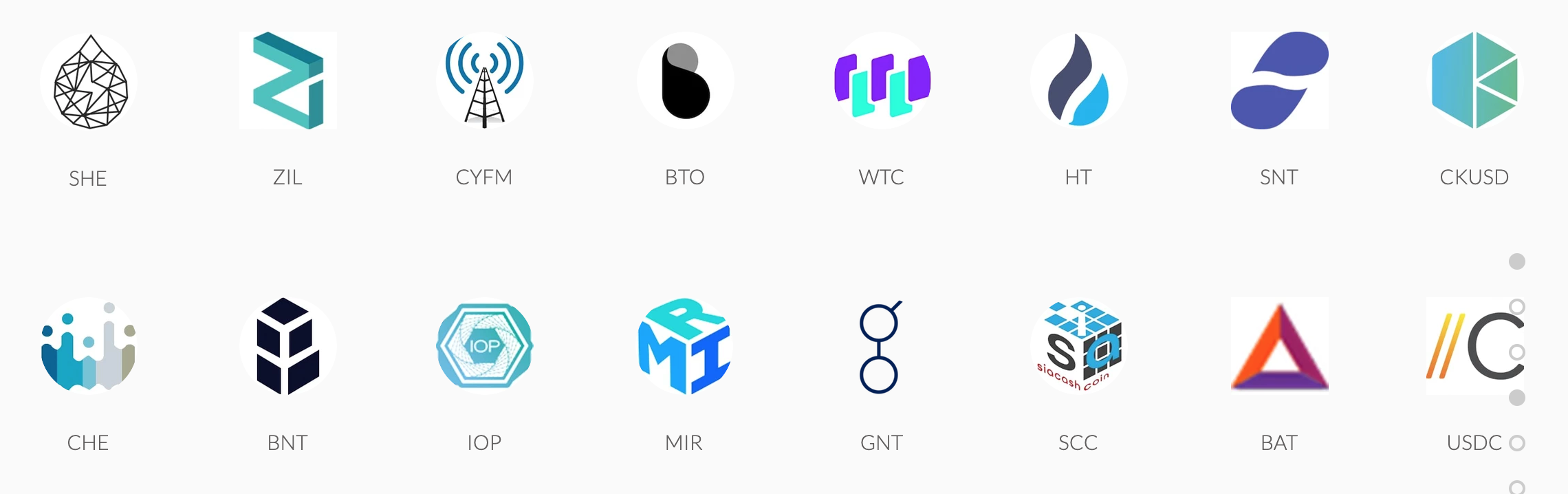Select the IOP token

[x=484, y=346]
